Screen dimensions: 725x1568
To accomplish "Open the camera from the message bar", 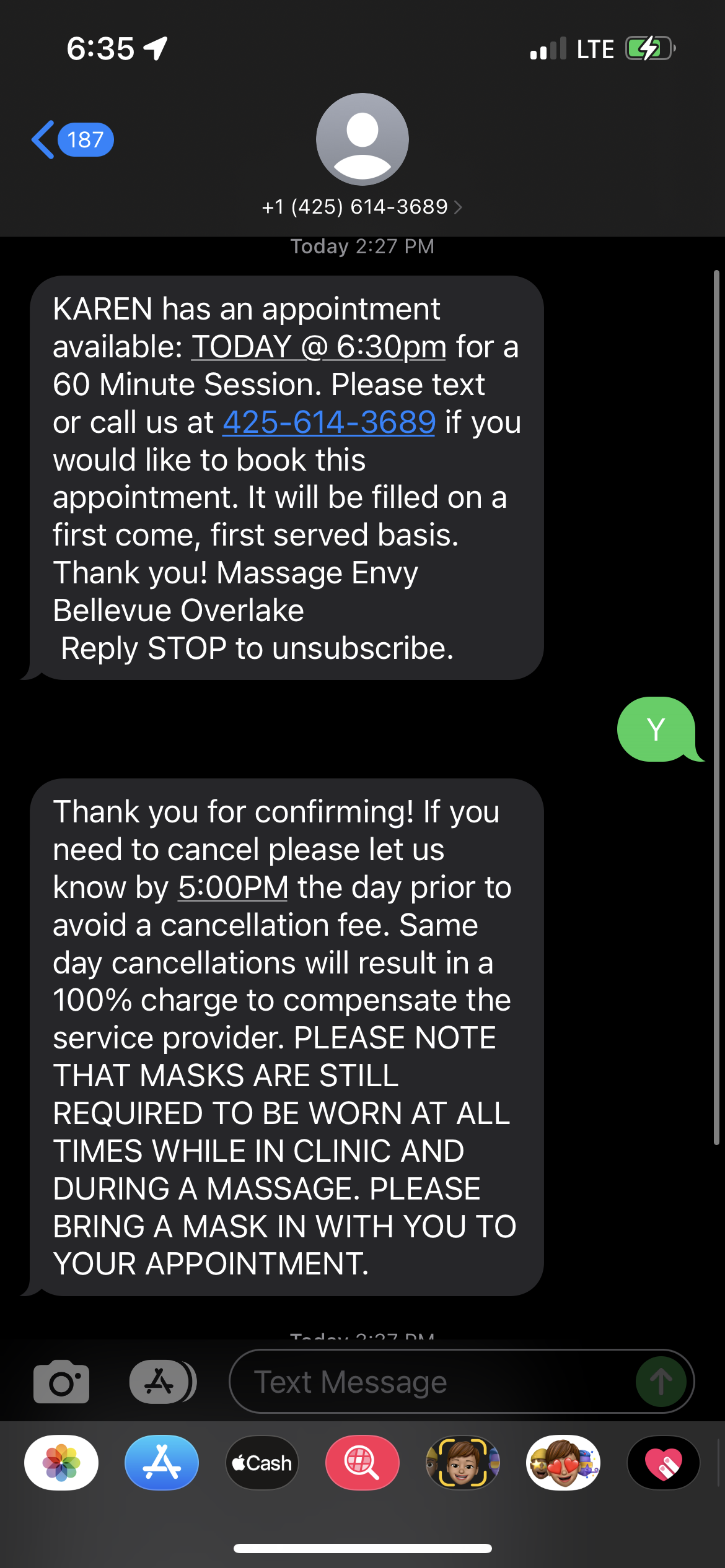I will point(60,1381).
